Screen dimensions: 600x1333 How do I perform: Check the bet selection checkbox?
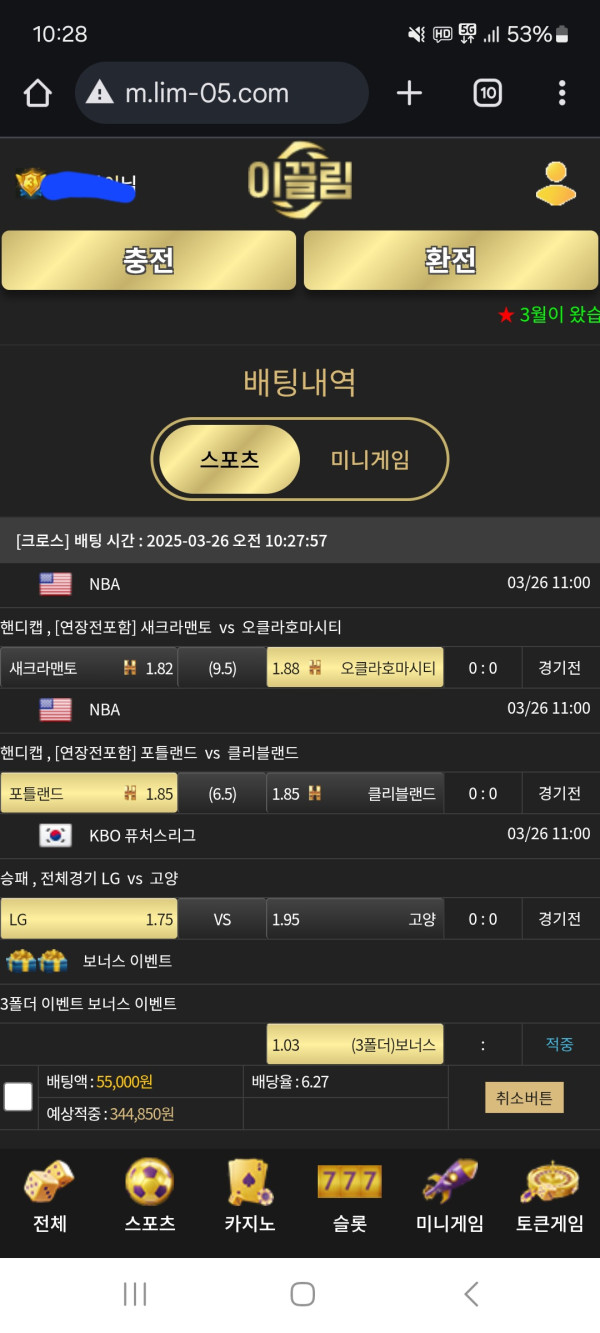coord(18,1097)
